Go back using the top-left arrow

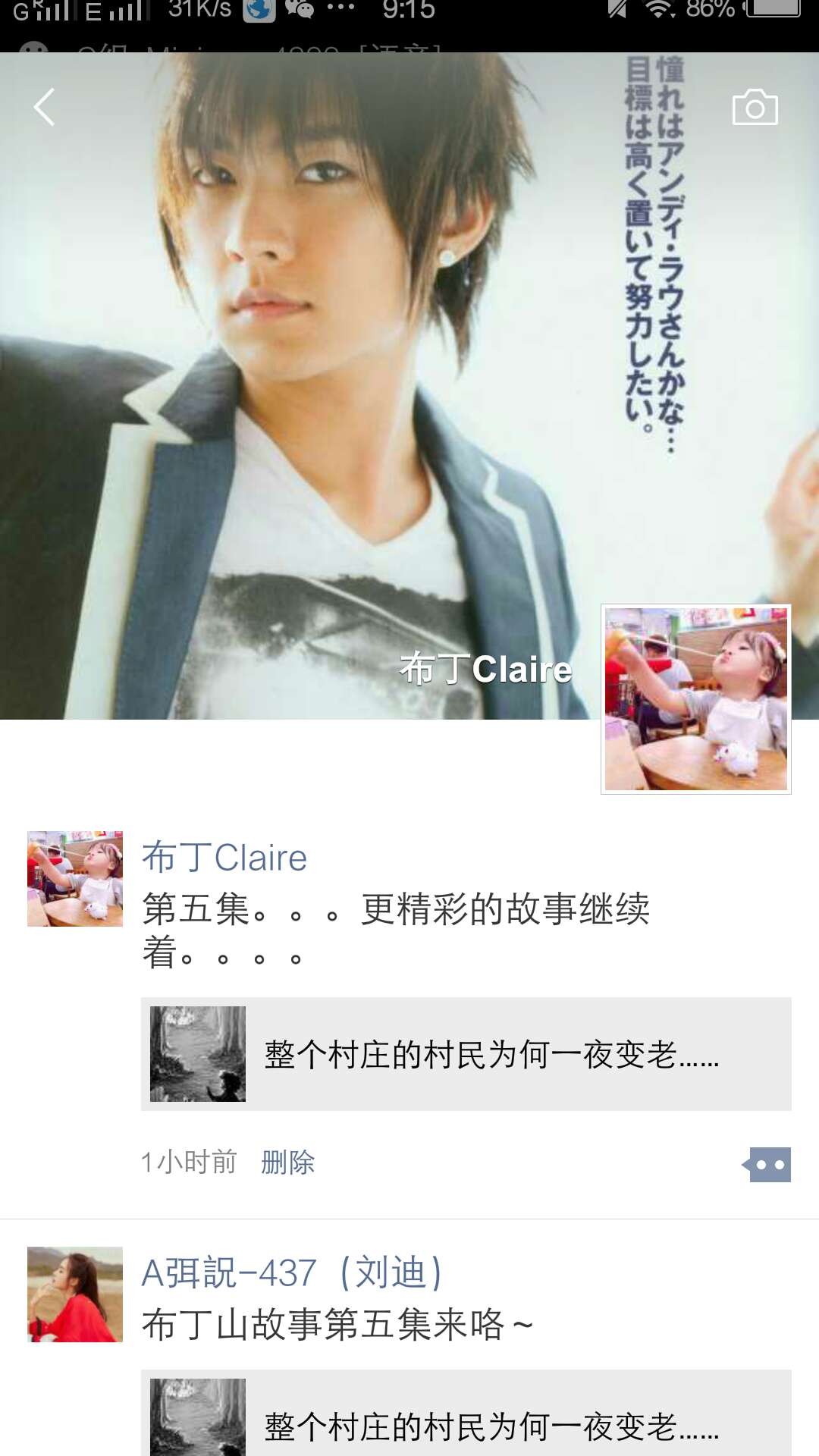pyautogui.click(x=45, y=107)
